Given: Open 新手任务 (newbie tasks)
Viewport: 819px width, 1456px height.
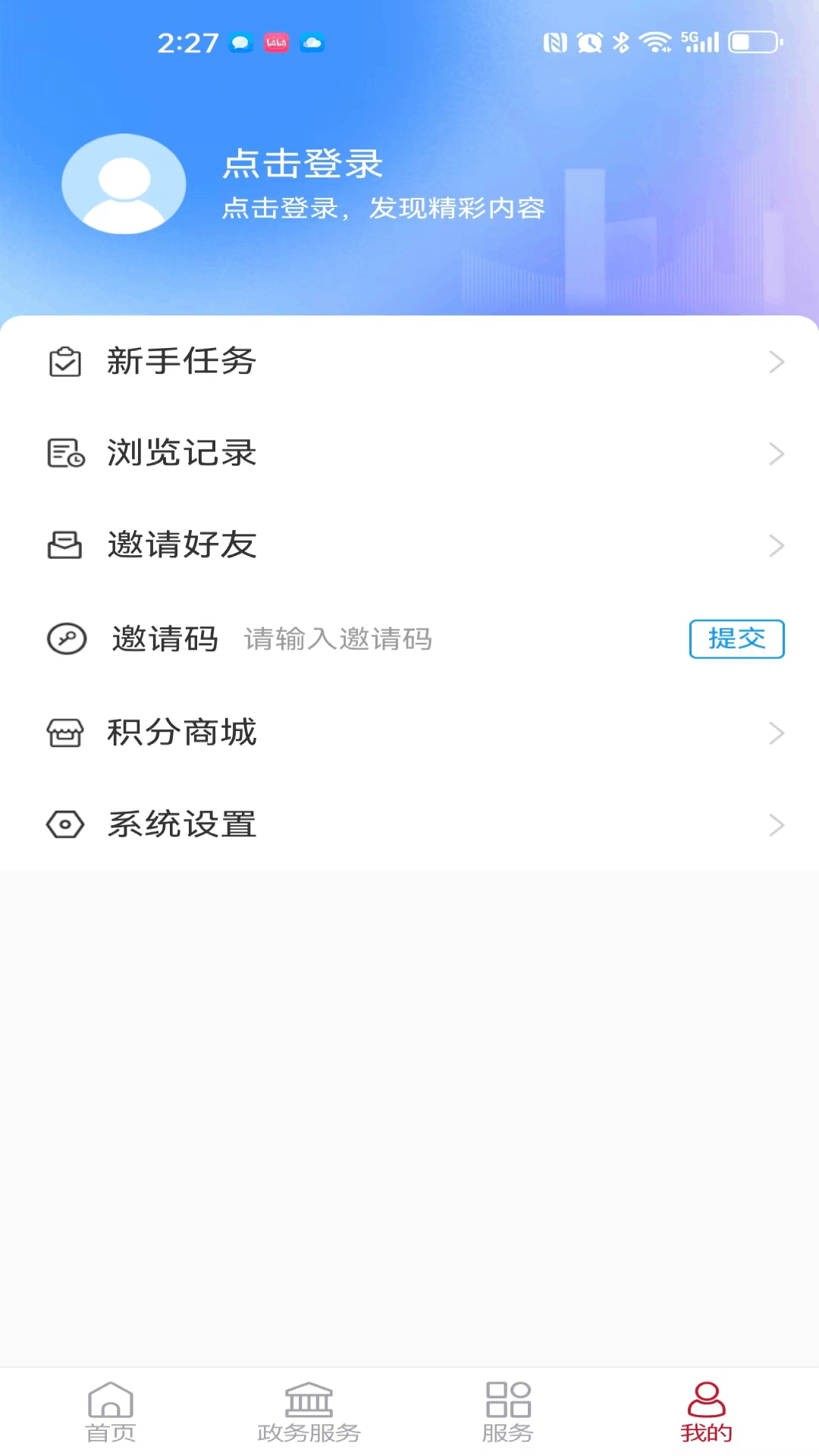Looking at the screenshot, I should [409, 362].
